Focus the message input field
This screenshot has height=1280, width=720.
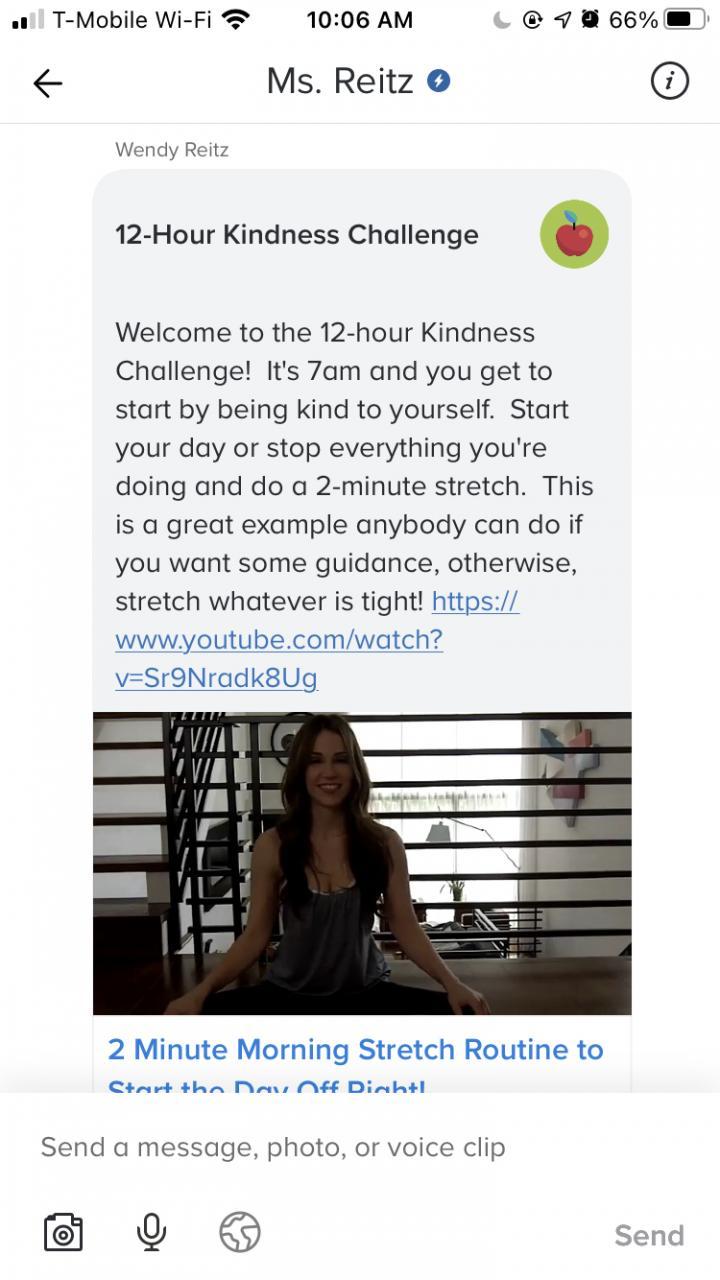pos(360,1147)
